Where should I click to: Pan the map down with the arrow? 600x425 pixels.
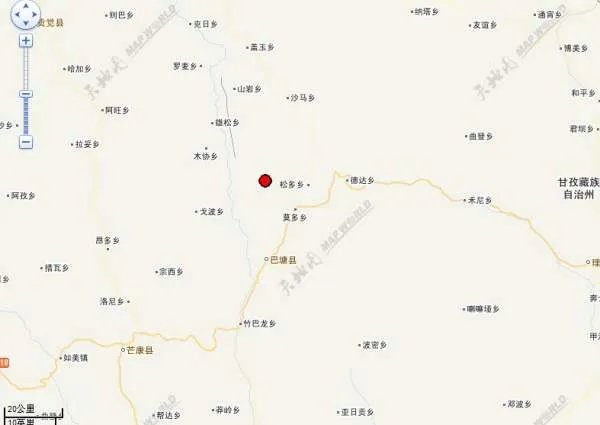click(25, 24)
